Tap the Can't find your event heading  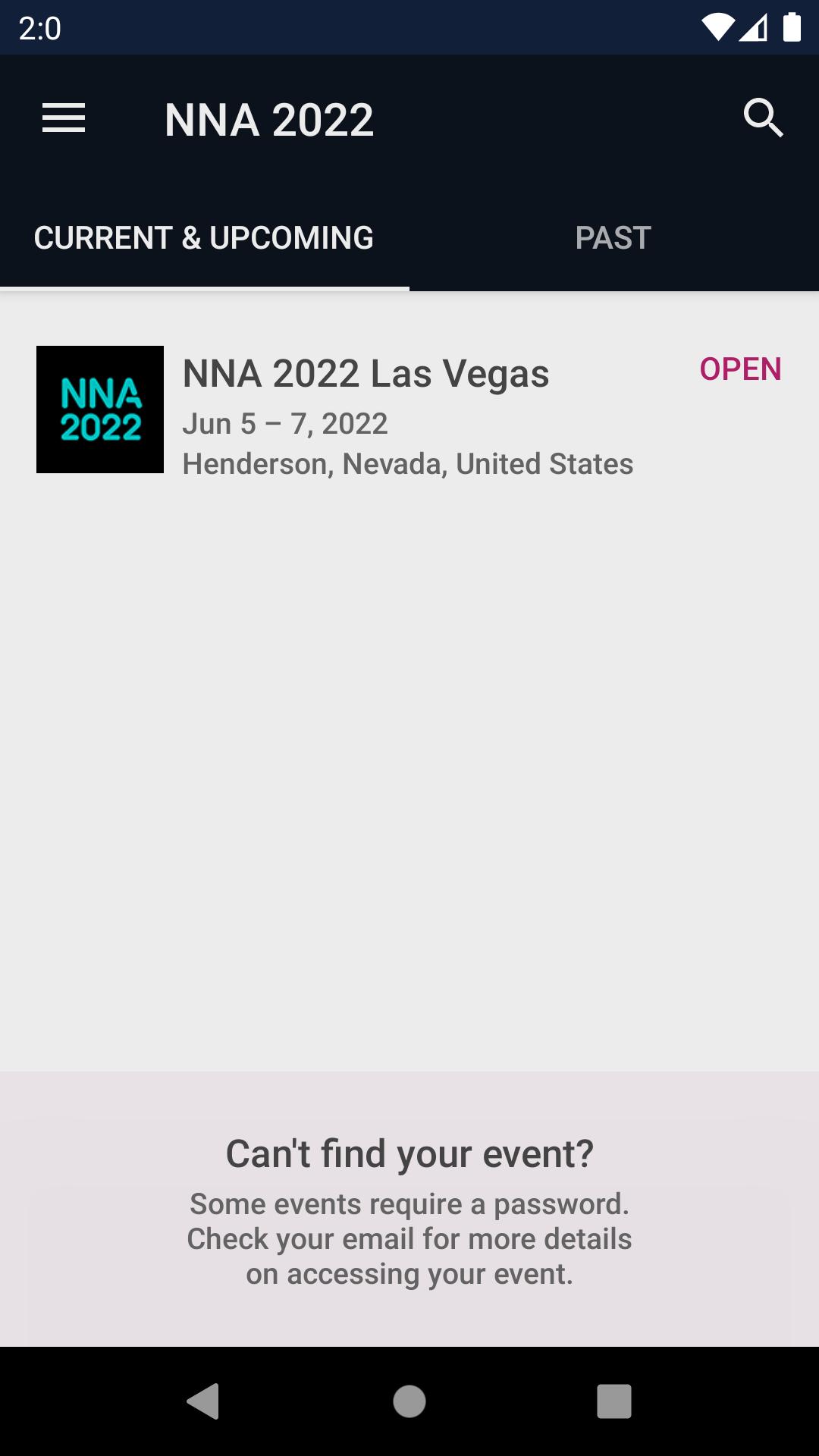click(409, 1152)
